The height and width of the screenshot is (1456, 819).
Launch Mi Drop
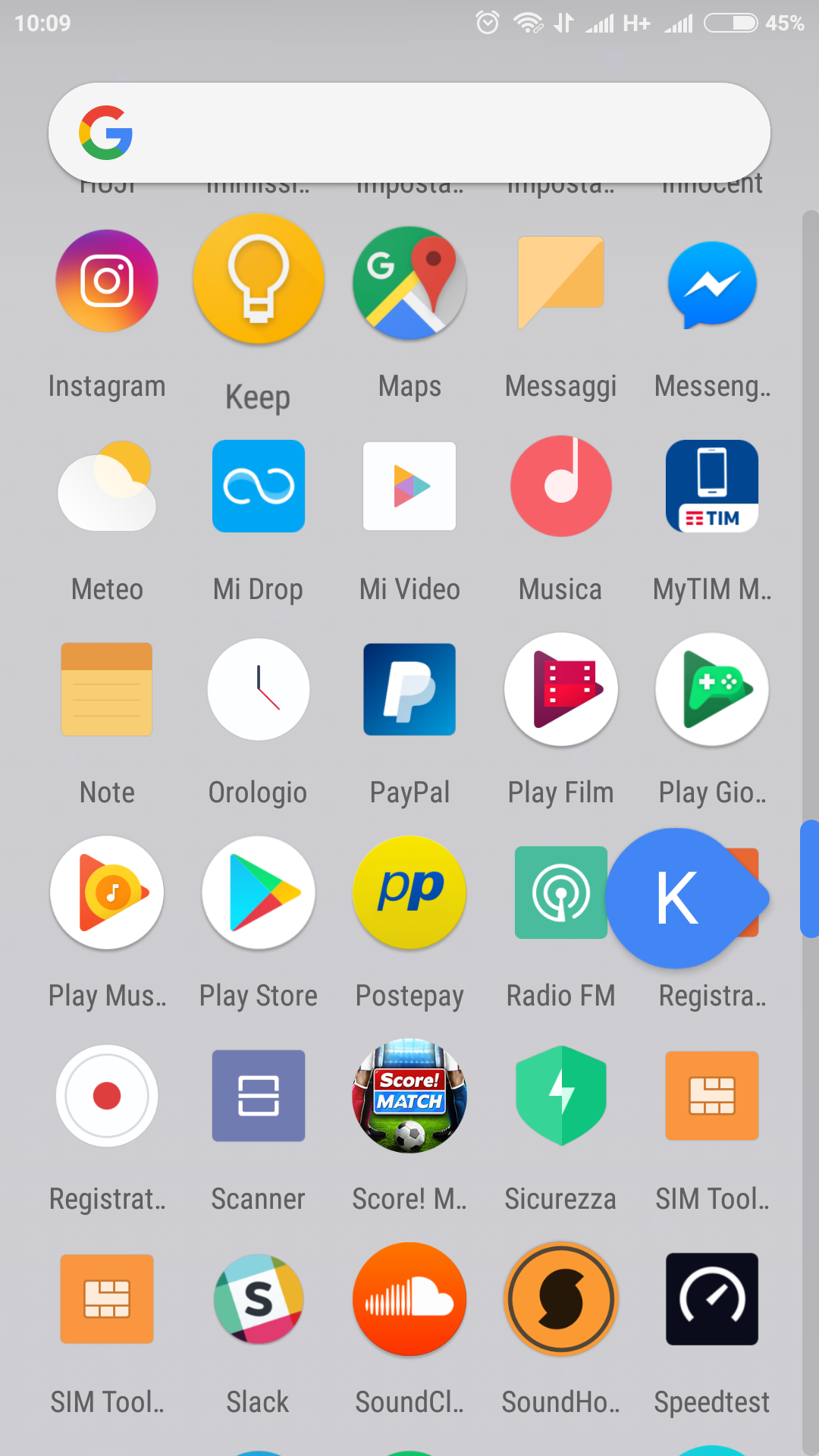point(258,486)
